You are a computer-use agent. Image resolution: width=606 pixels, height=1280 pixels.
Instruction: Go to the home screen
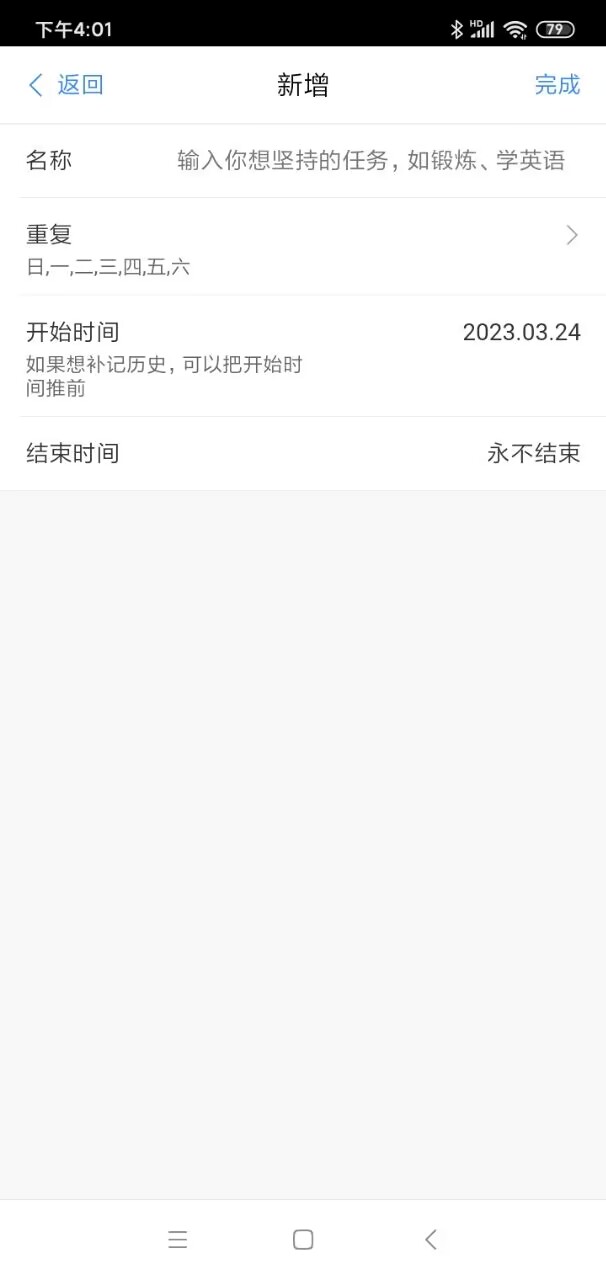(x=303, y=1240)
